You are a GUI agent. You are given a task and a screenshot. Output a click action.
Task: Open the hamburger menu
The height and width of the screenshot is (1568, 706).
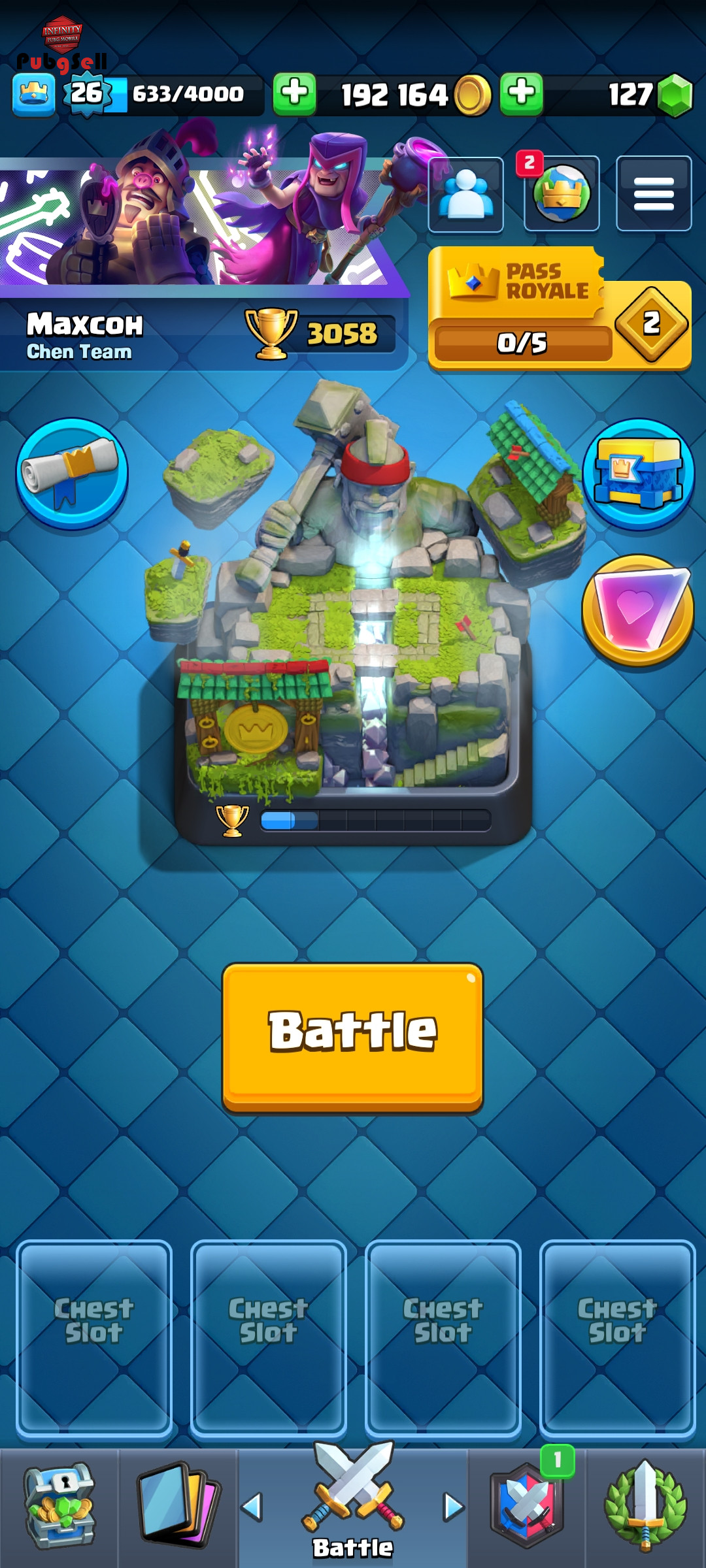(654, 194)
